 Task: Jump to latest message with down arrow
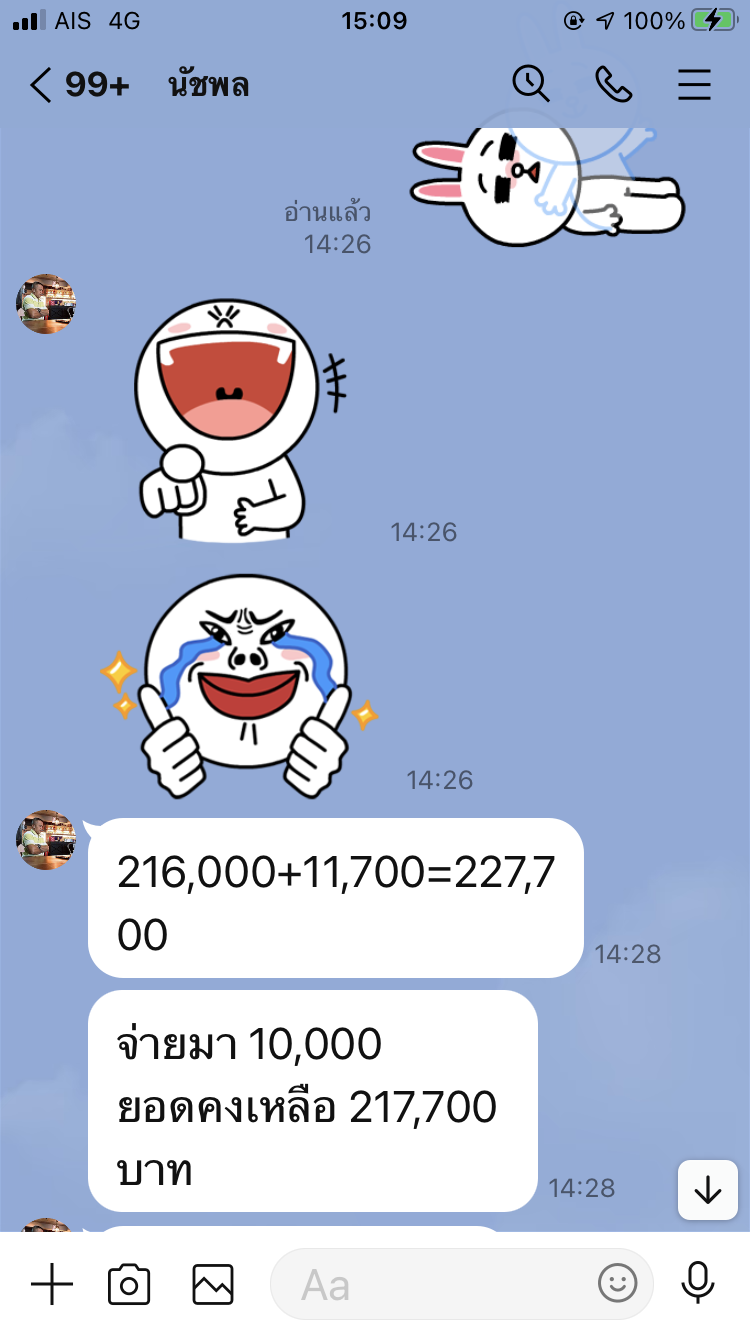pyautogui.click(x=708, y=1190)
